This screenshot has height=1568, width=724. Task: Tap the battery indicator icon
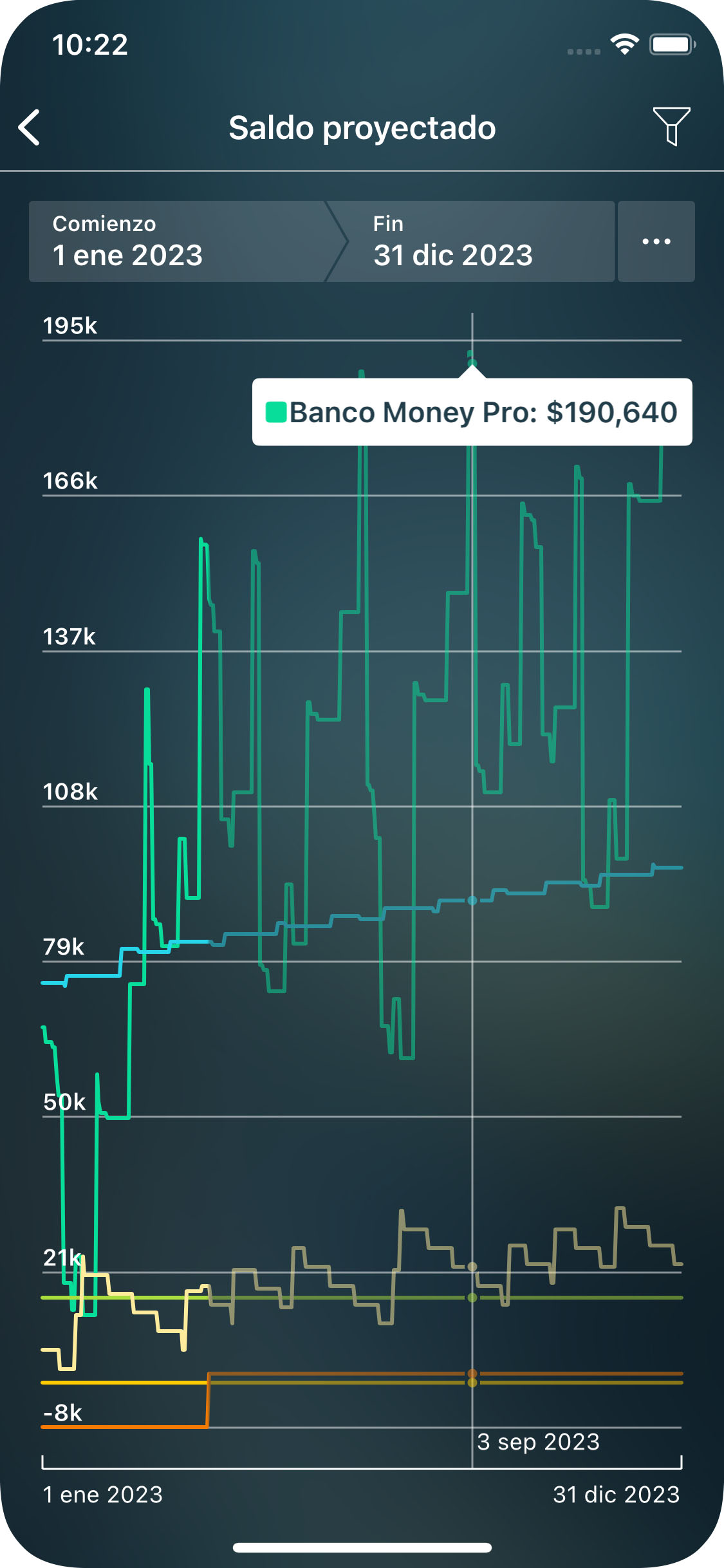[x=671, y=43]
